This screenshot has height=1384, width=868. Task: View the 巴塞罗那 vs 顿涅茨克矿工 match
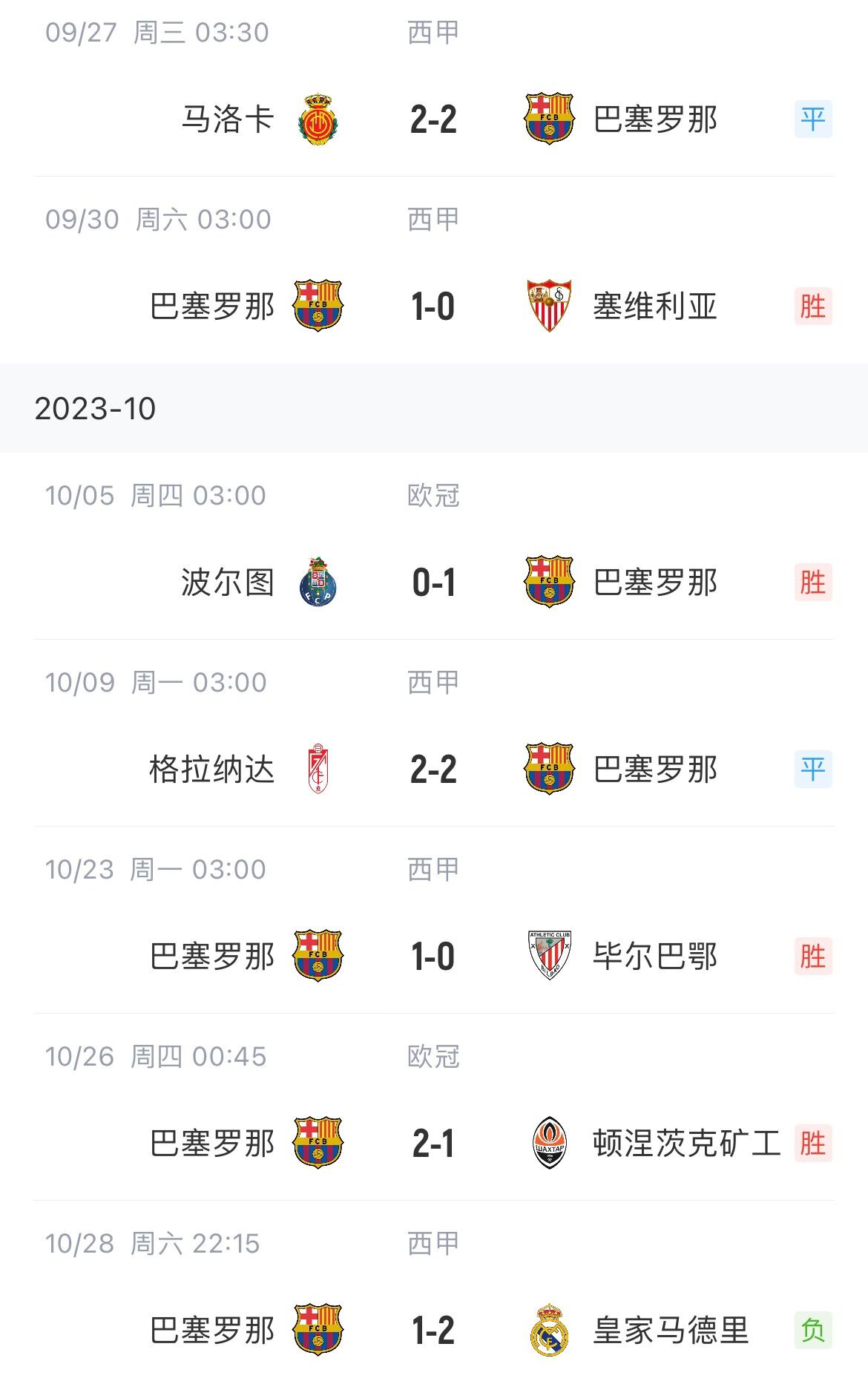[x=433, y=1143]
